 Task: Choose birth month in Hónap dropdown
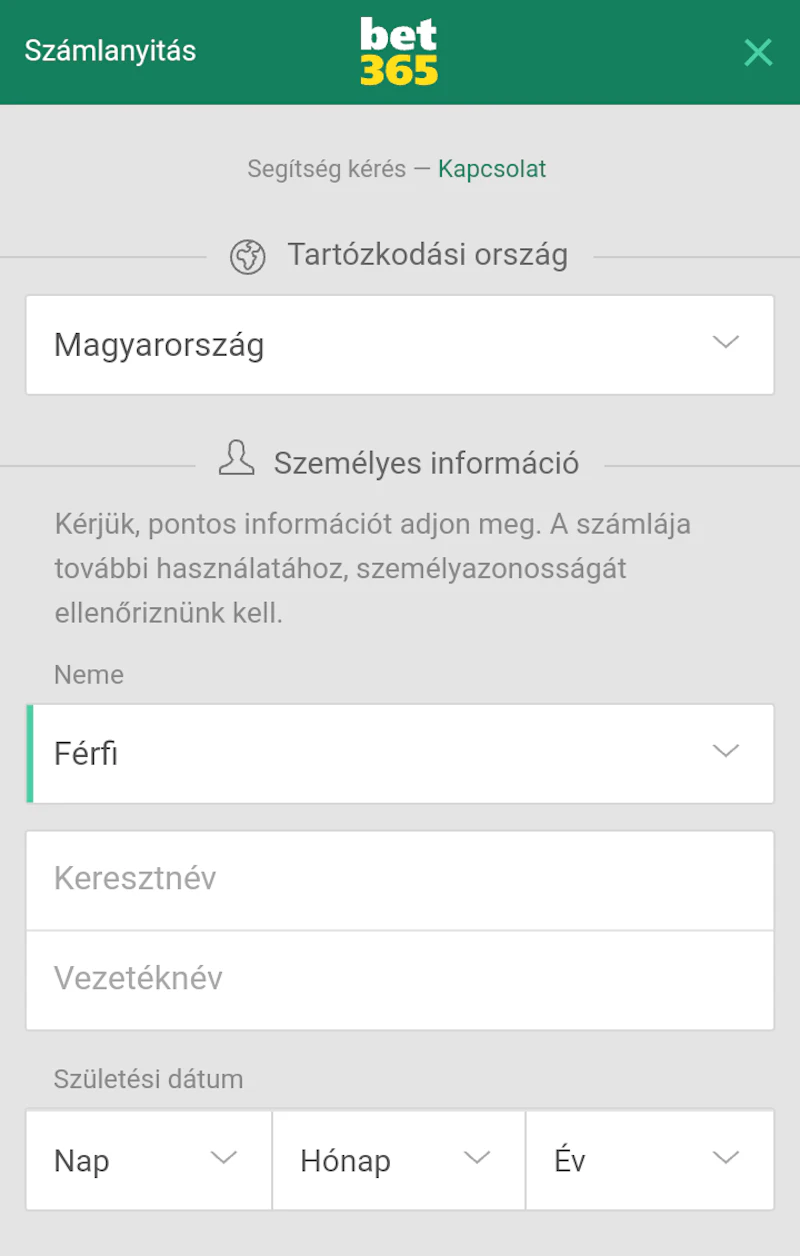[x=398, y=1160]
